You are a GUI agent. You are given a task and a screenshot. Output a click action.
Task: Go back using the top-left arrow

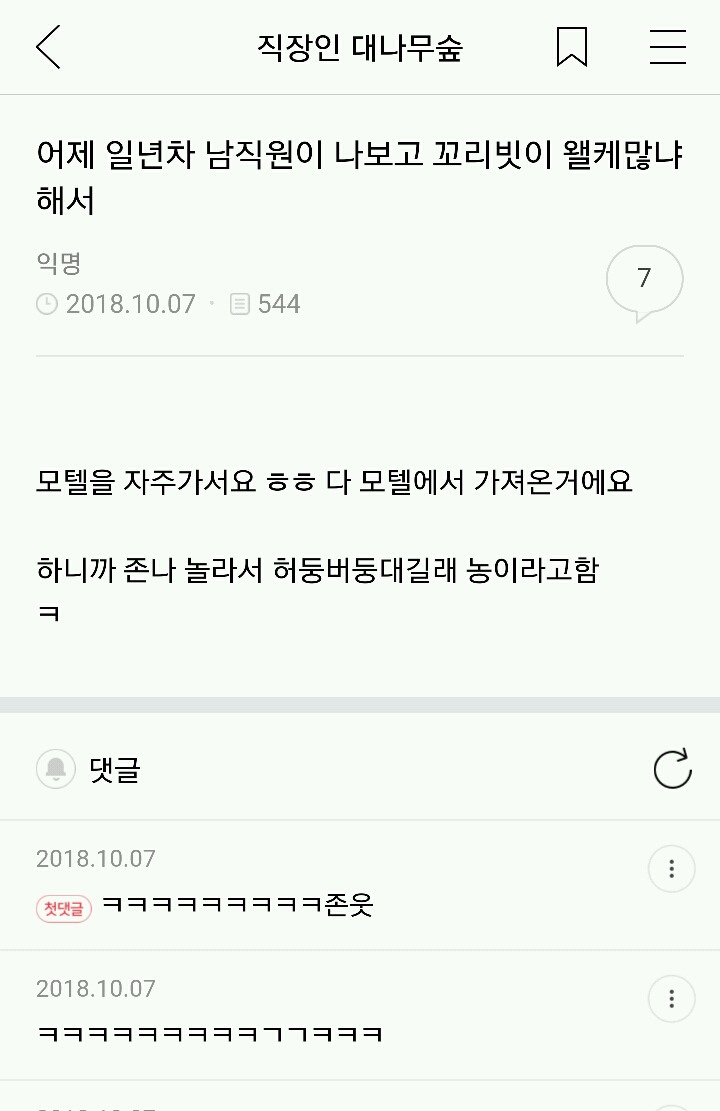[x=48, y=47]
